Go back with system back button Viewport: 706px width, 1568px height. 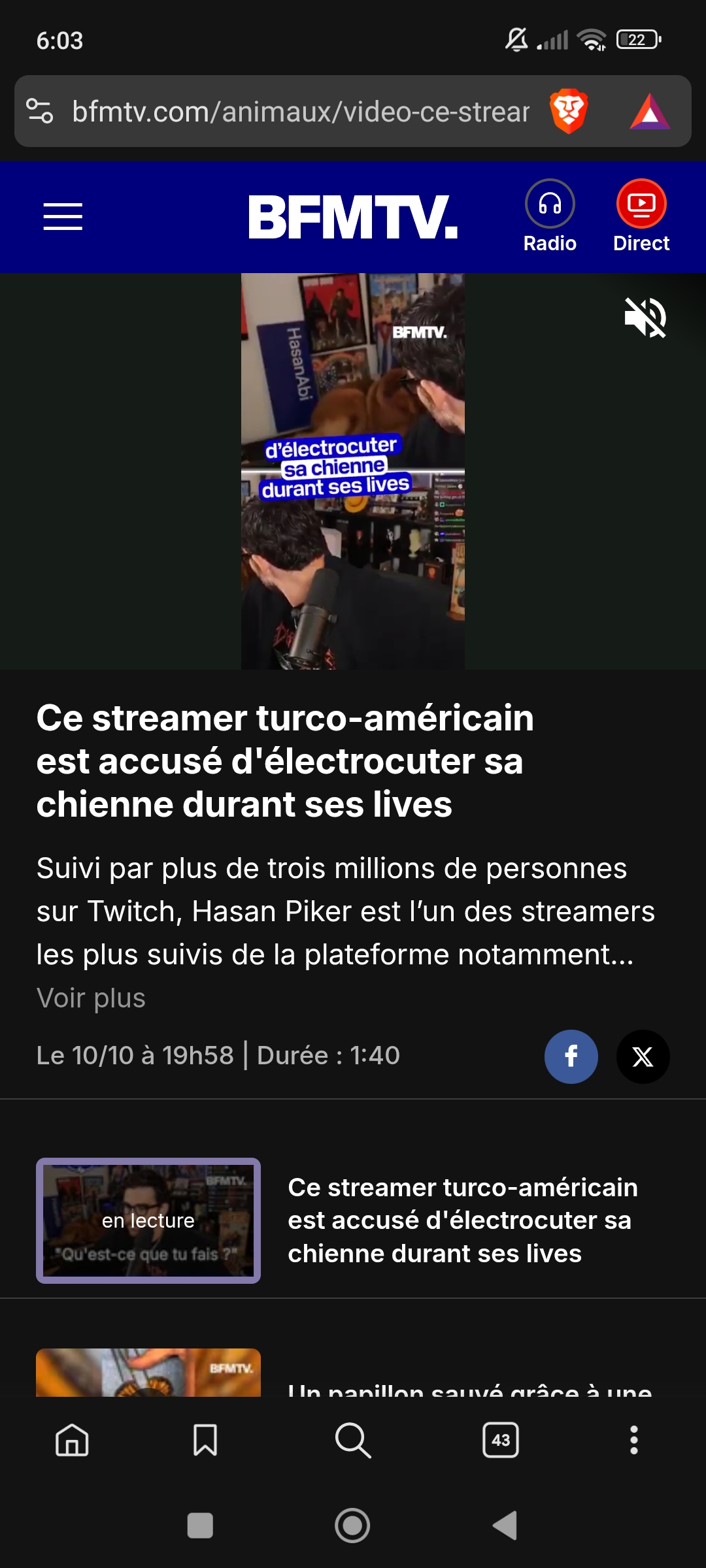click(505, 1526)
